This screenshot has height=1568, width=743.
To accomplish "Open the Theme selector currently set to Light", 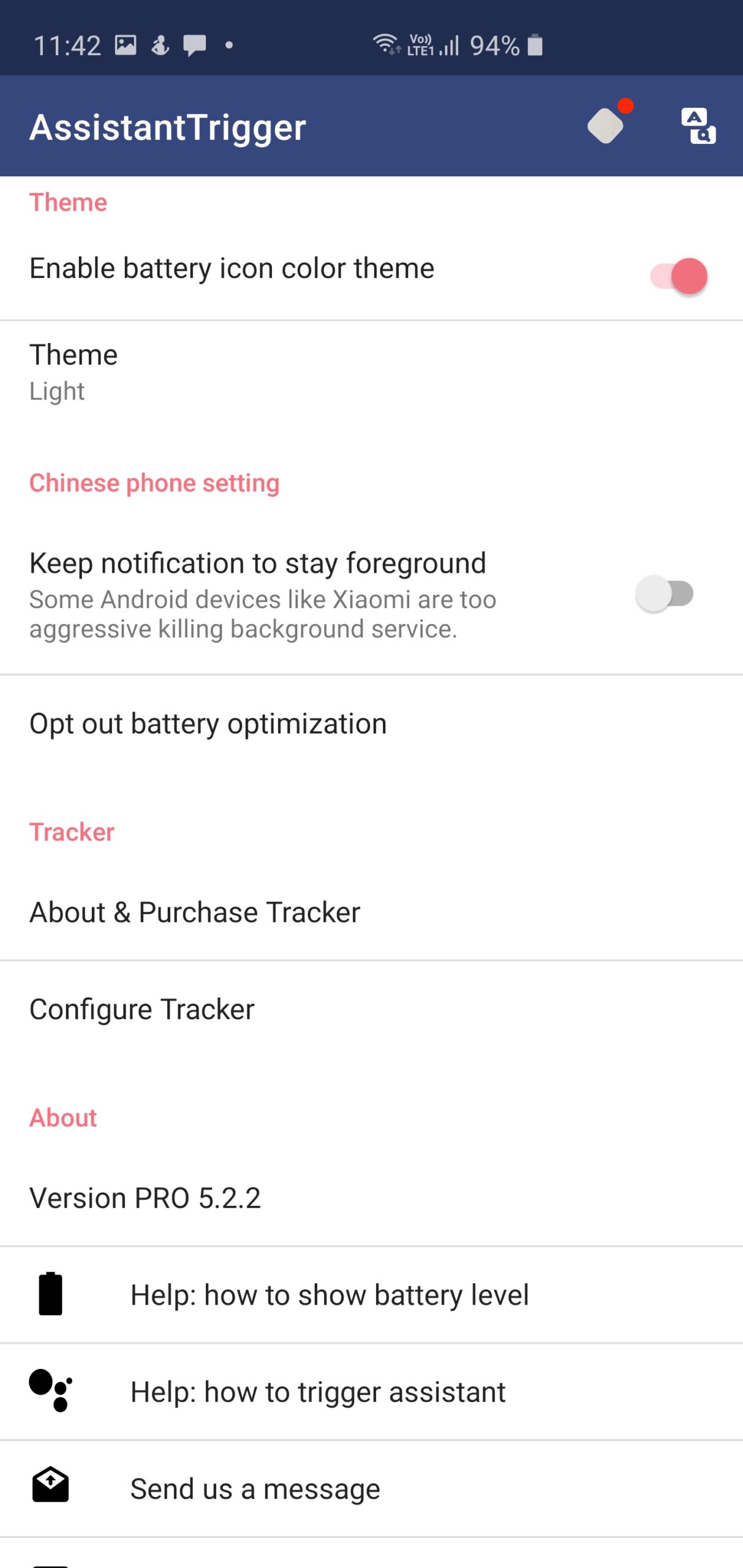I will point(245,371).
